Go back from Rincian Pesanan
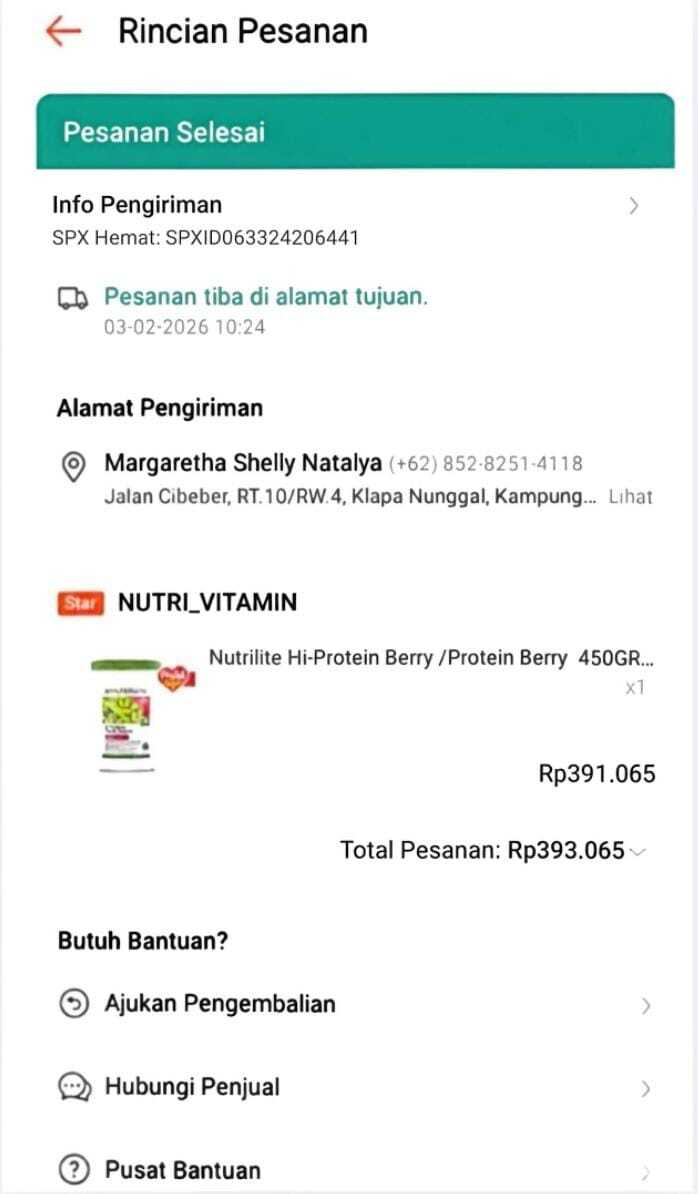This screenshot has height=1194, width=698. [63, 31]
